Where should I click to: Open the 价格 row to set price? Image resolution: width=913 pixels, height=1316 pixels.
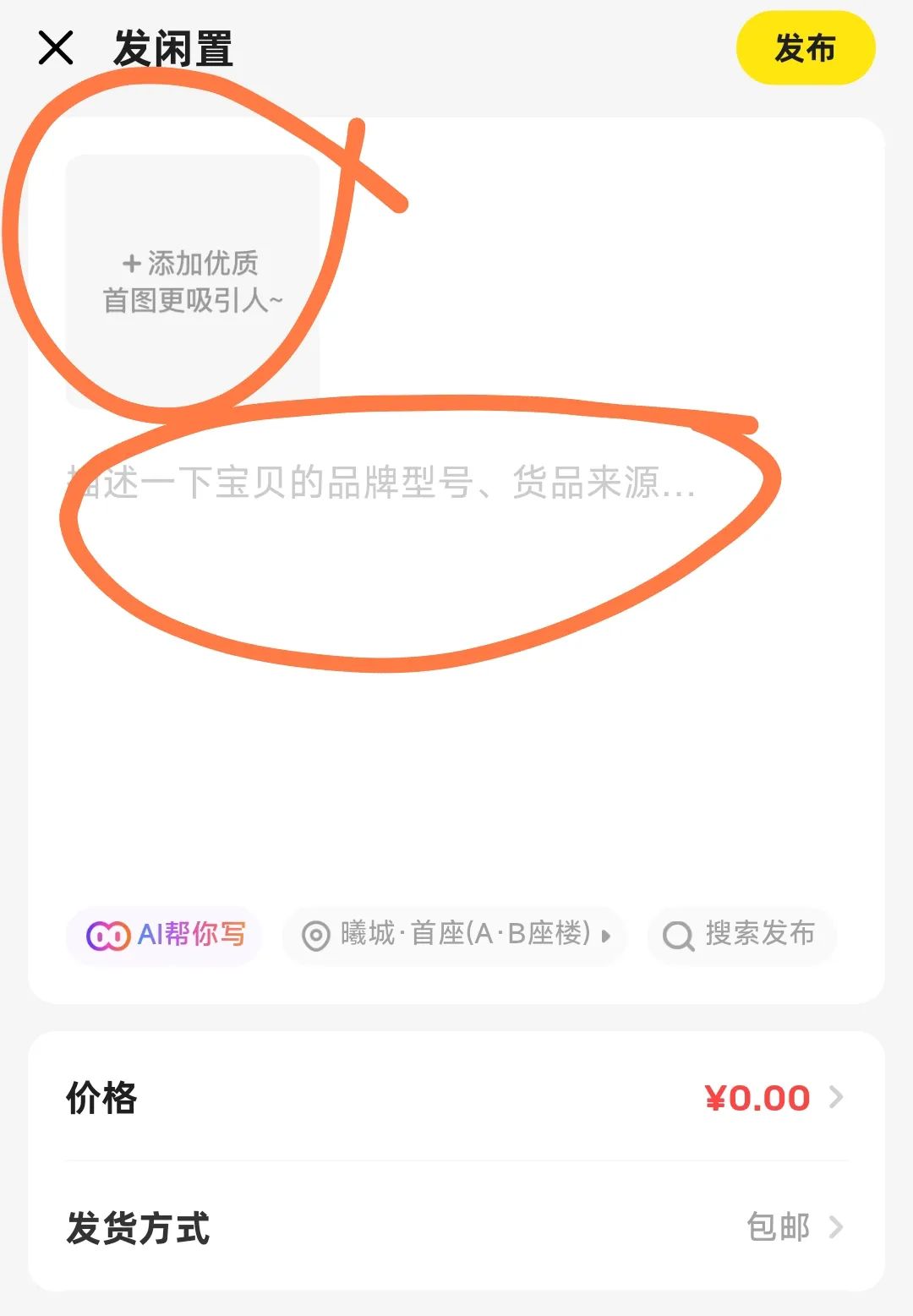(456, 1097)
